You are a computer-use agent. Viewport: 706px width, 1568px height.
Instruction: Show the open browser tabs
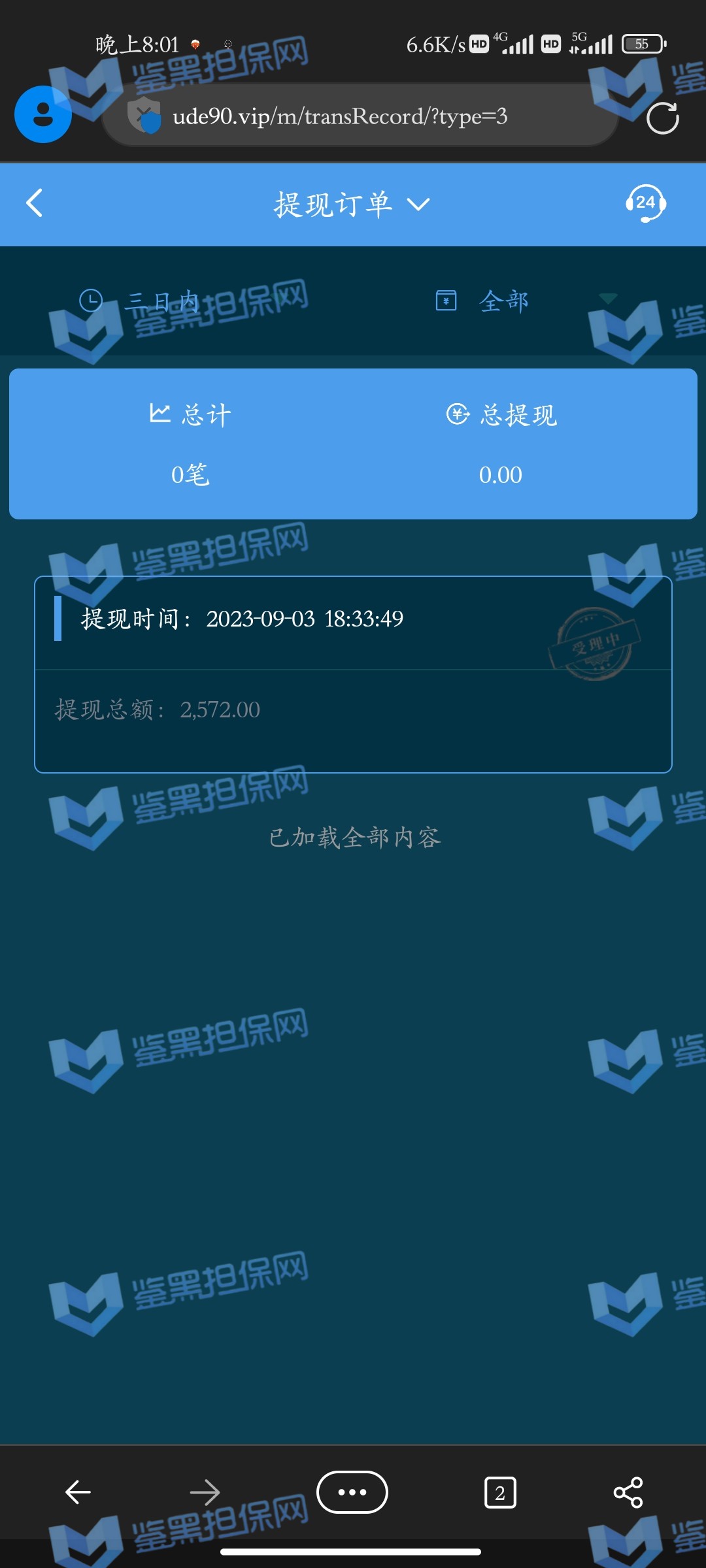[500, 1493]
